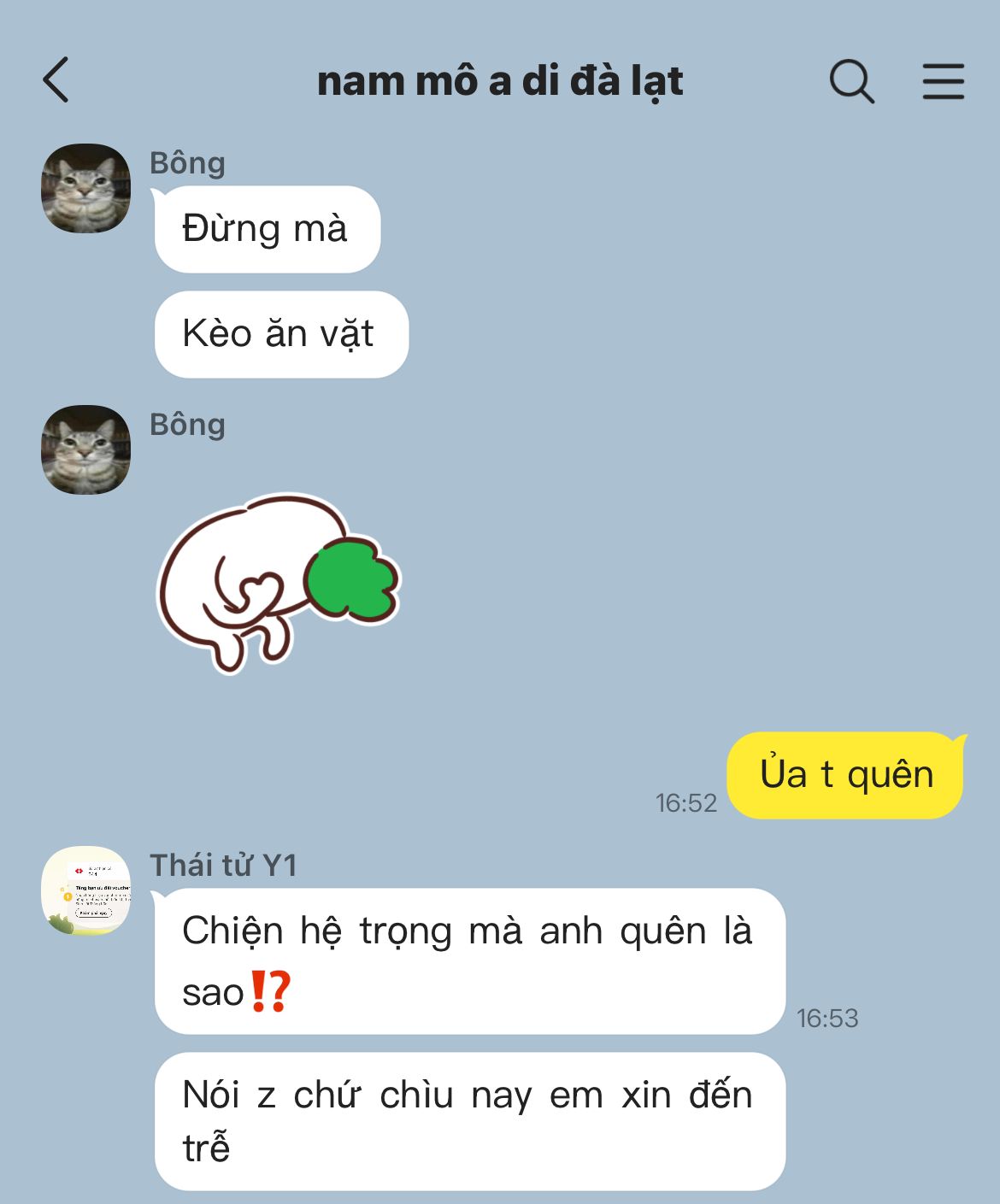Search within this chat
This screenshot has width=1000, height=1204.
pos(851,82)
